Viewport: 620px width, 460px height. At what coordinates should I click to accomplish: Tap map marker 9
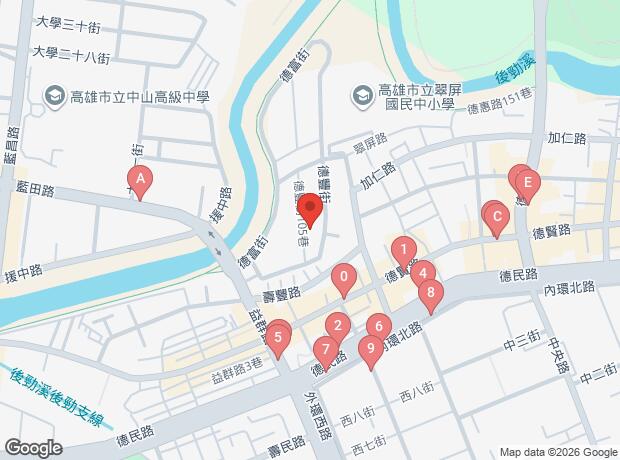click(x=371, y=349)
